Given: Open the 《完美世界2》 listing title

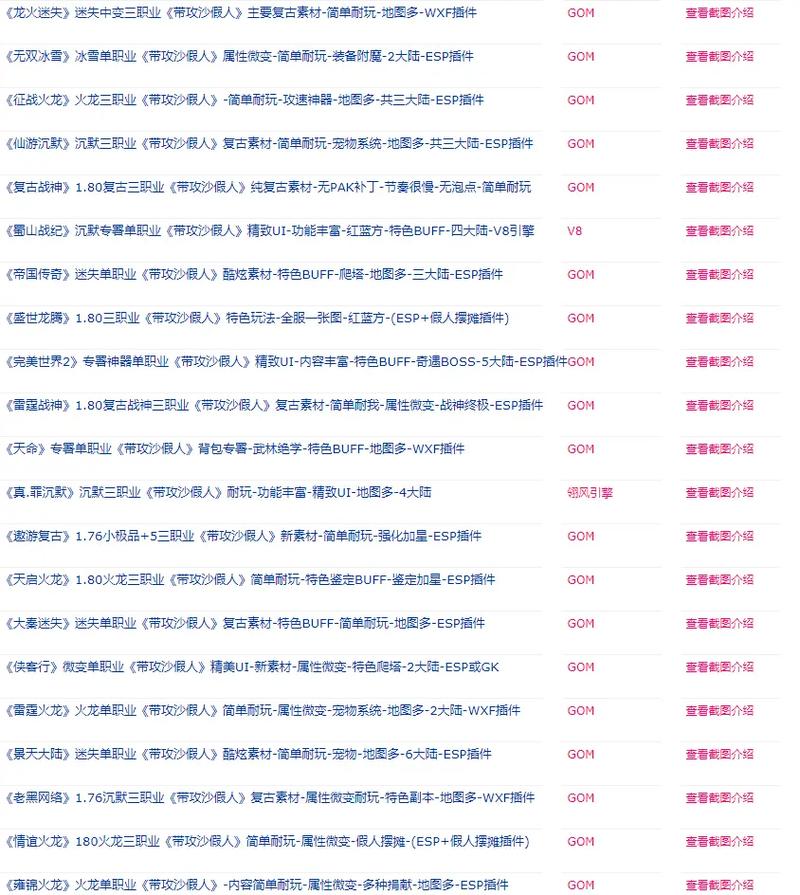Looking at the screenshot, I should [x=285, y=361].
